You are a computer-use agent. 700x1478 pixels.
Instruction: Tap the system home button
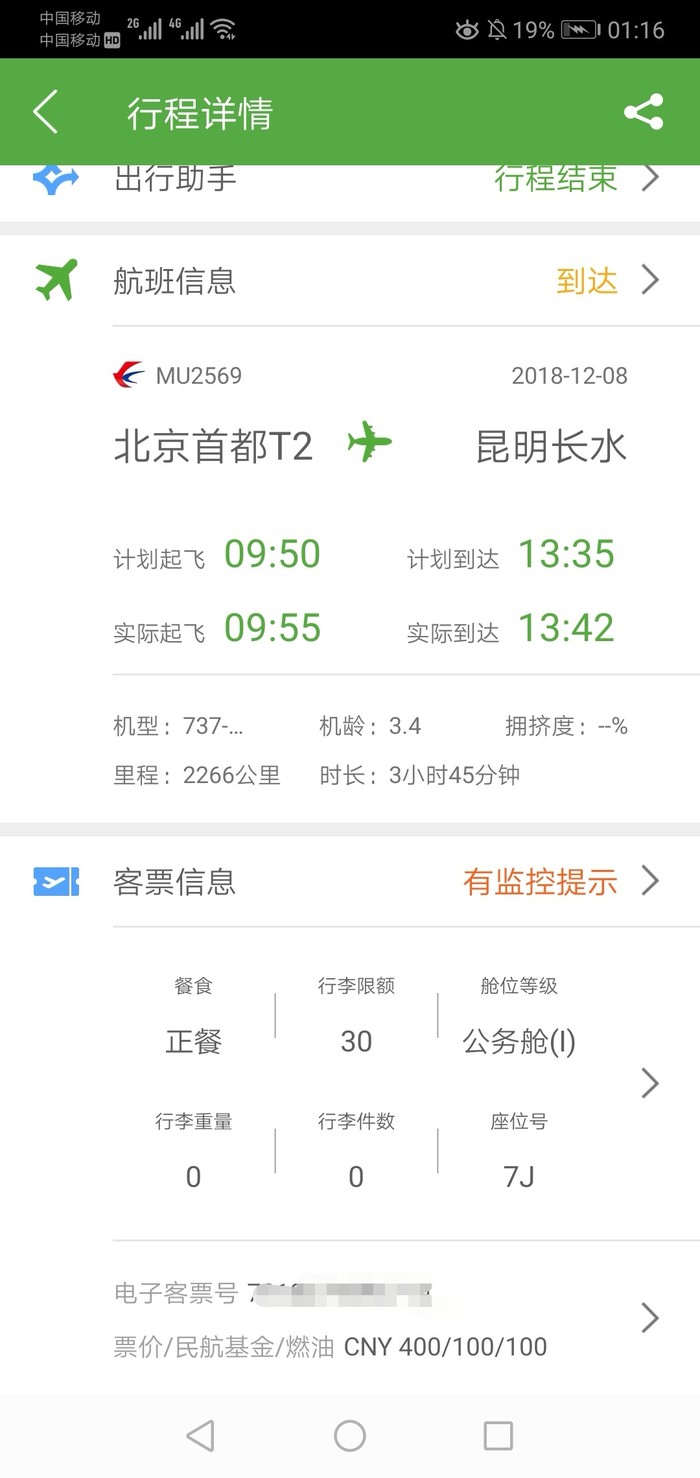point(349,1436)
